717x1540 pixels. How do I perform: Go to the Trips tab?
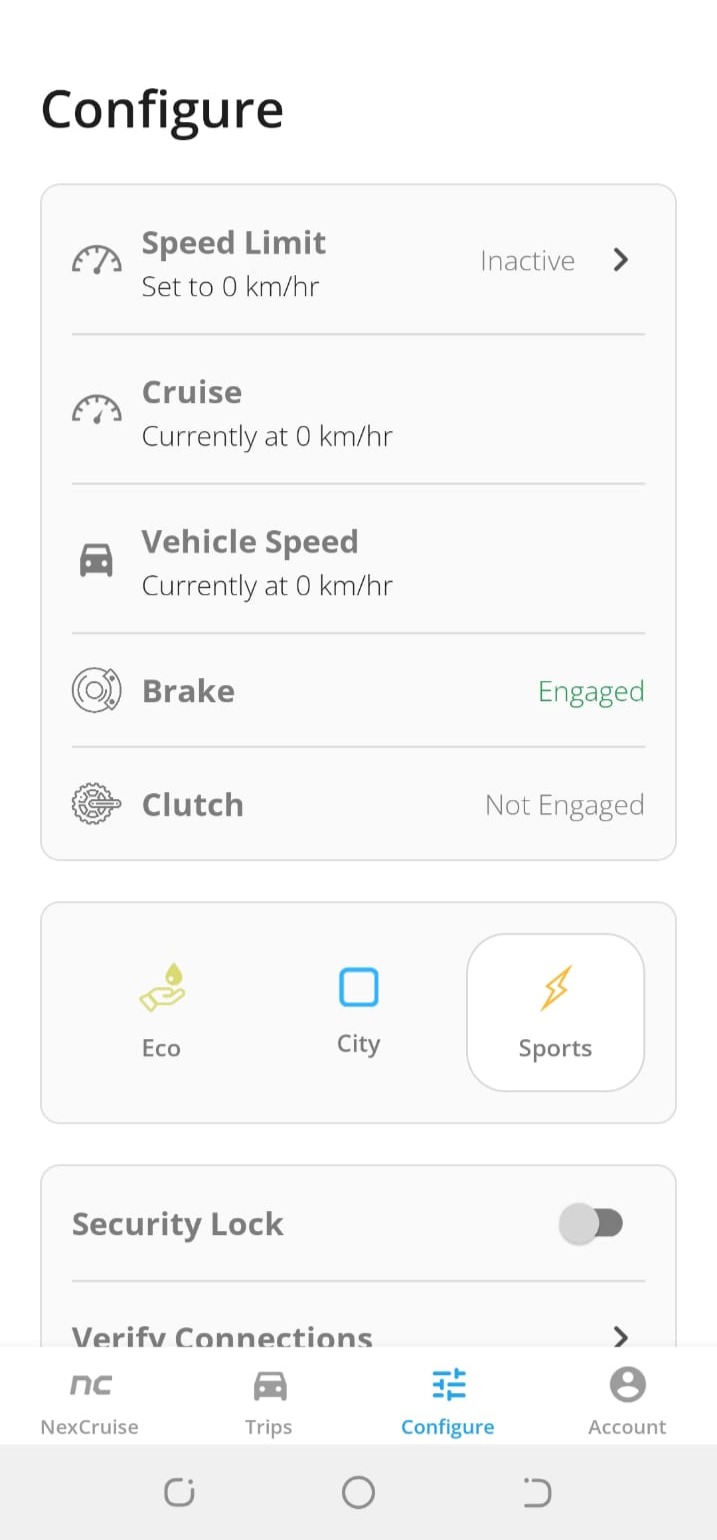[269, 1403]
